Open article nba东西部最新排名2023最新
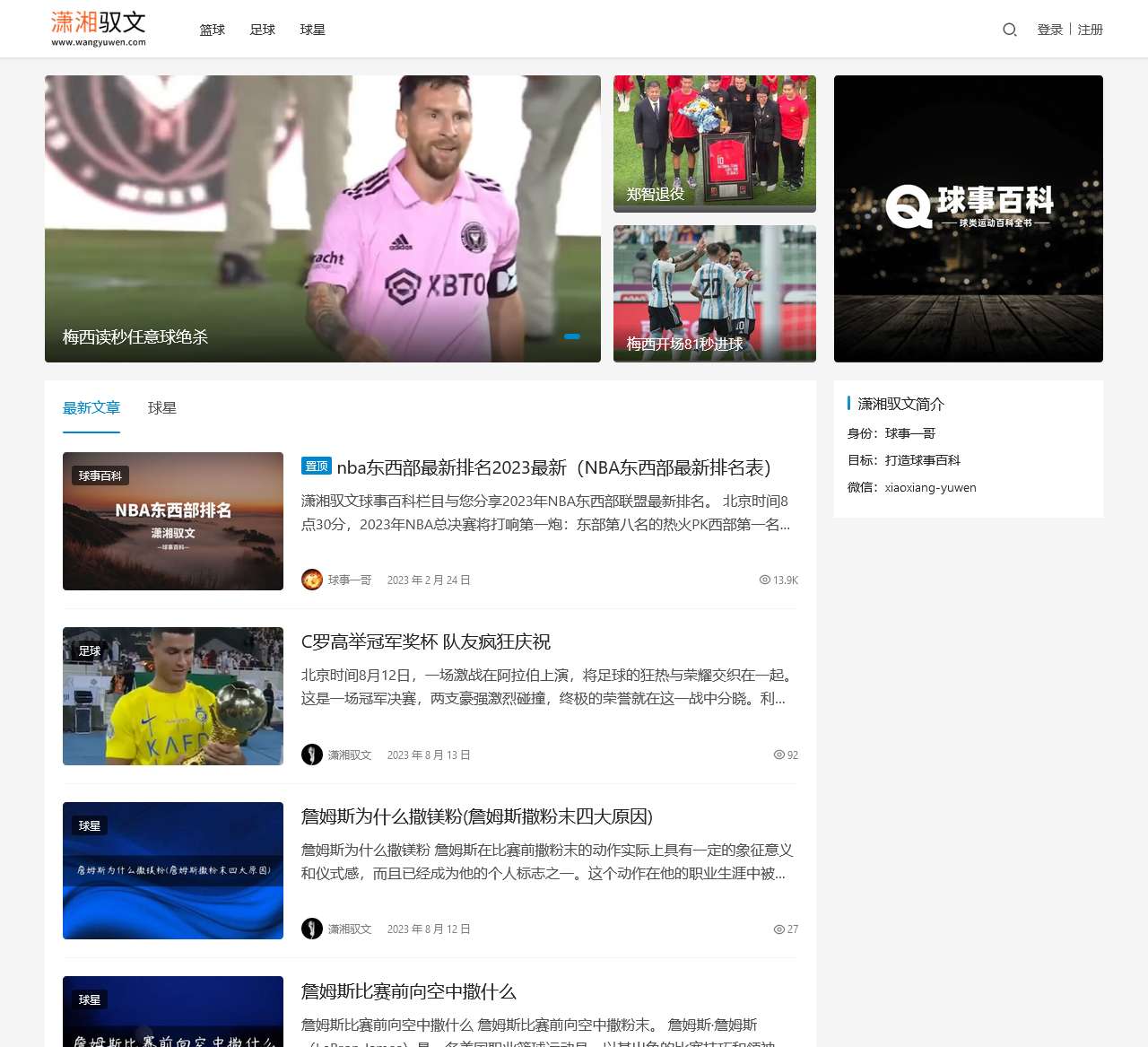Image resolution: width=1148 pixels, height=1047 pixels. click(552, 467)
